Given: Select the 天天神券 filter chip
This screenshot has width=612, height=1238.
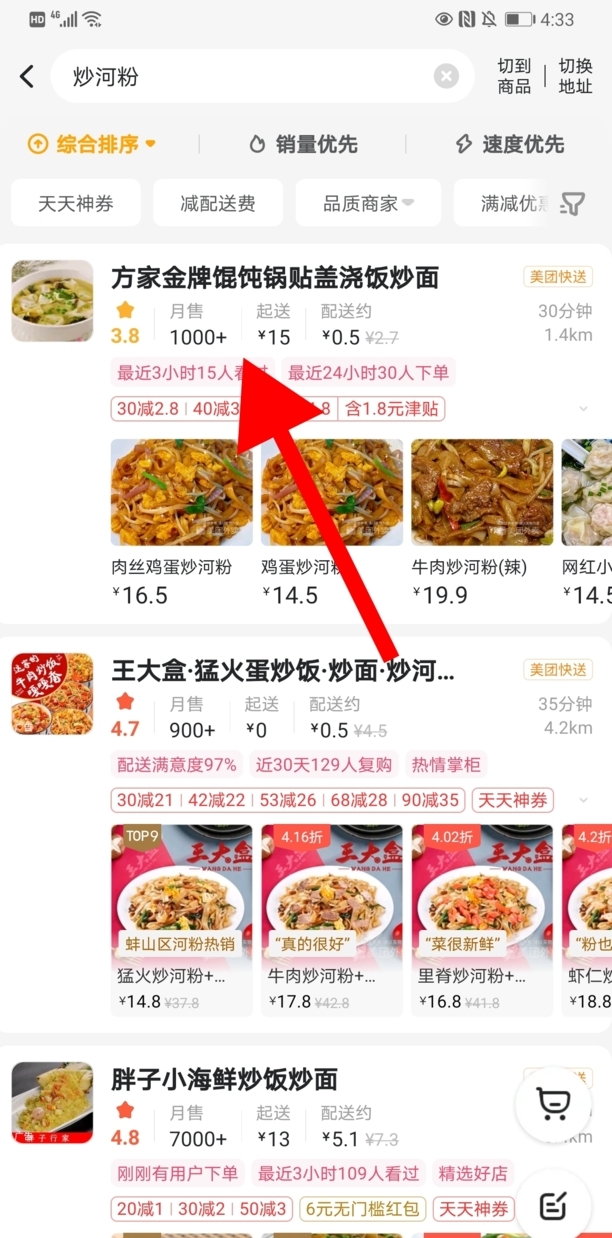Looking at the screenshot, I should pyautogui.click(x=76, y=203).
